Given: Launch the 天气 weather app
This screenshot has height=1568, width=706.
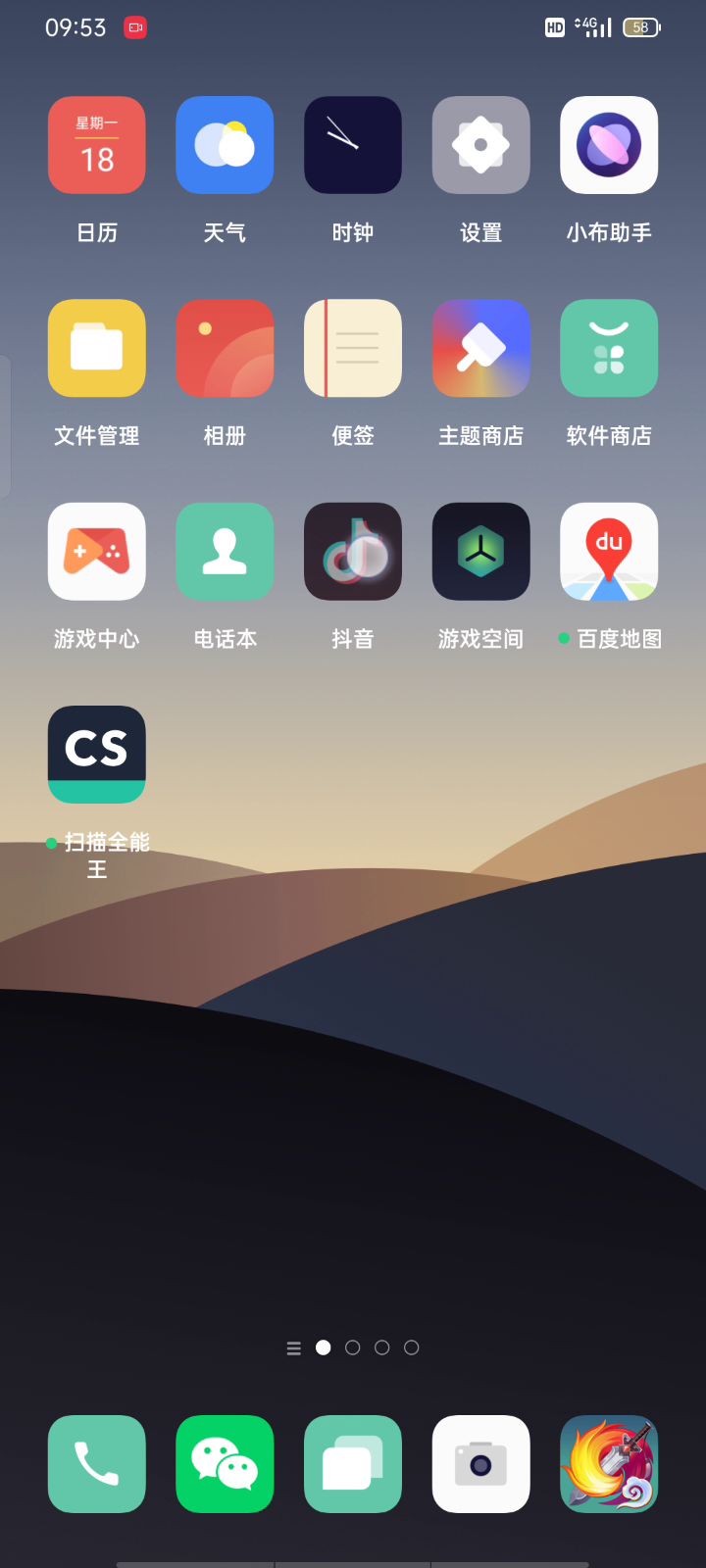Looking at the screenshot, I should pos(225,145).
